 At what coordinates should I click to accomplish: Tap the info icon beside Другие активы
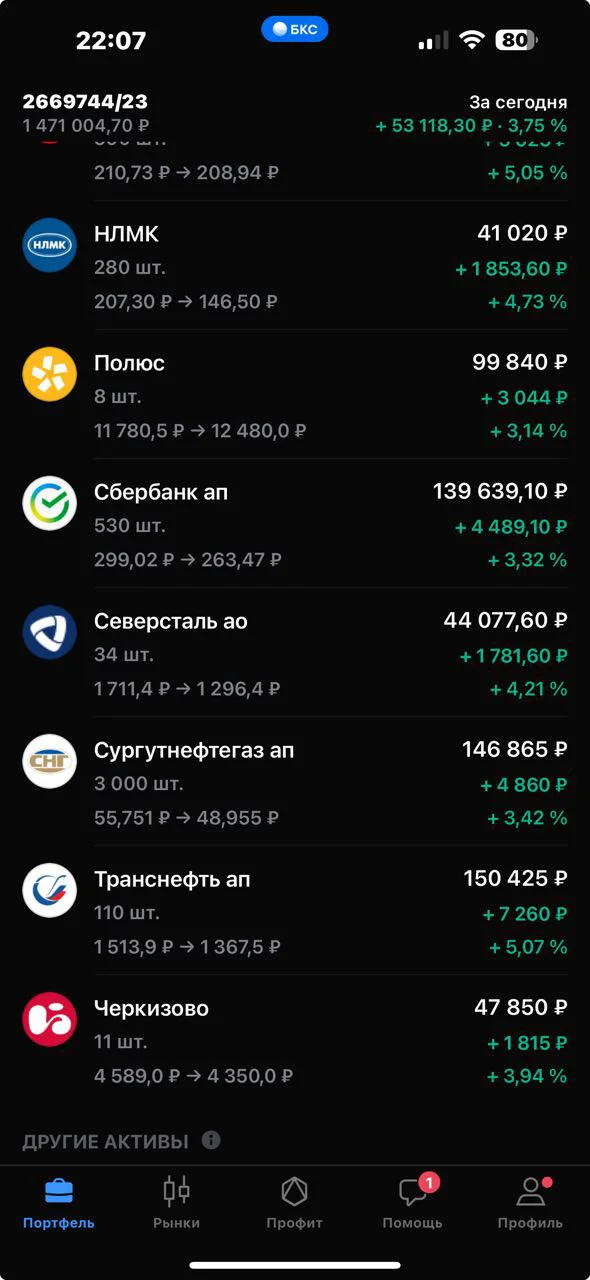pyautogui.click(x=211, y=1140)
